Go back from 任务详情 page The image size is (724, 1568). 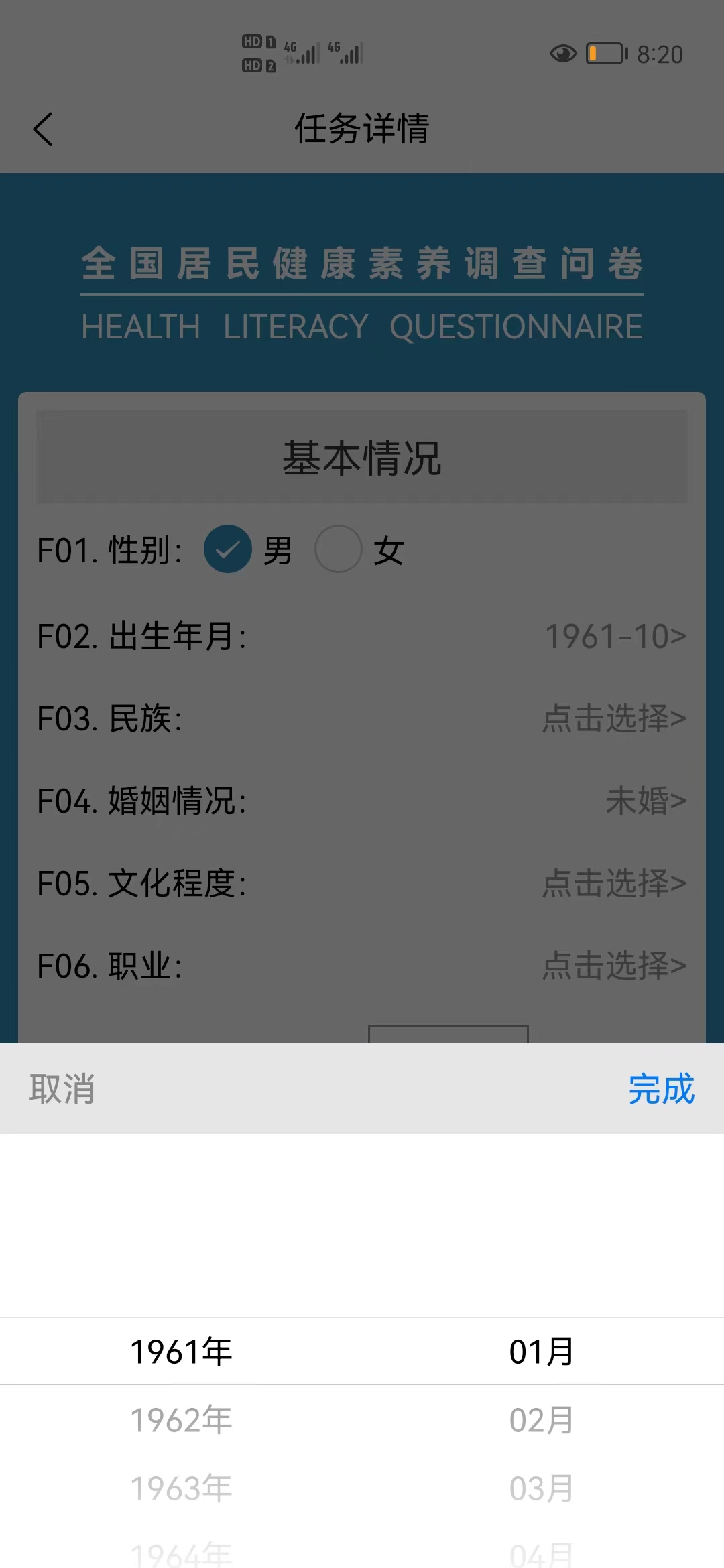pos(43,129)
